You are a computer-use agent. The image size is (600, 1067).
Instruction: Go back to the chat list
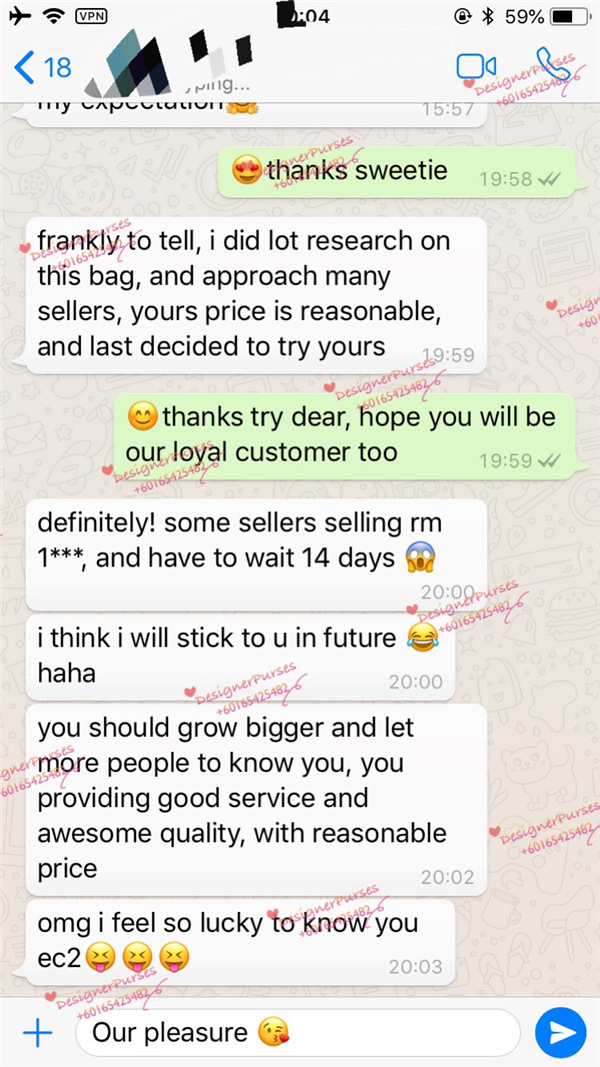click(x=40, y=67)
